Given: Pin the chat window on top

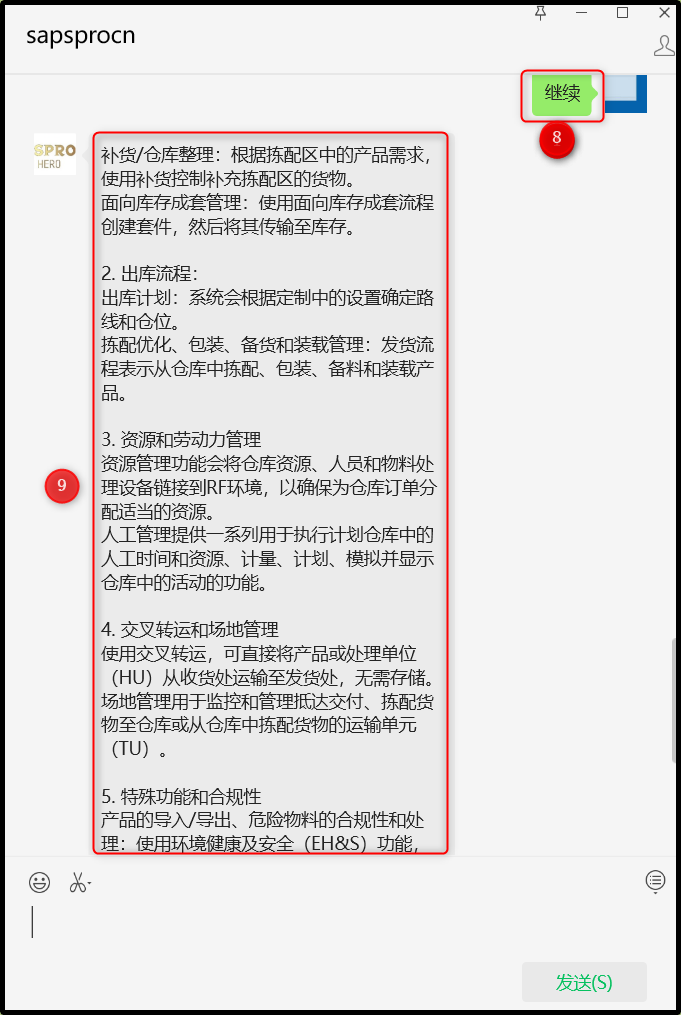Looking at the screenshot, I should [x=541, y=12].
